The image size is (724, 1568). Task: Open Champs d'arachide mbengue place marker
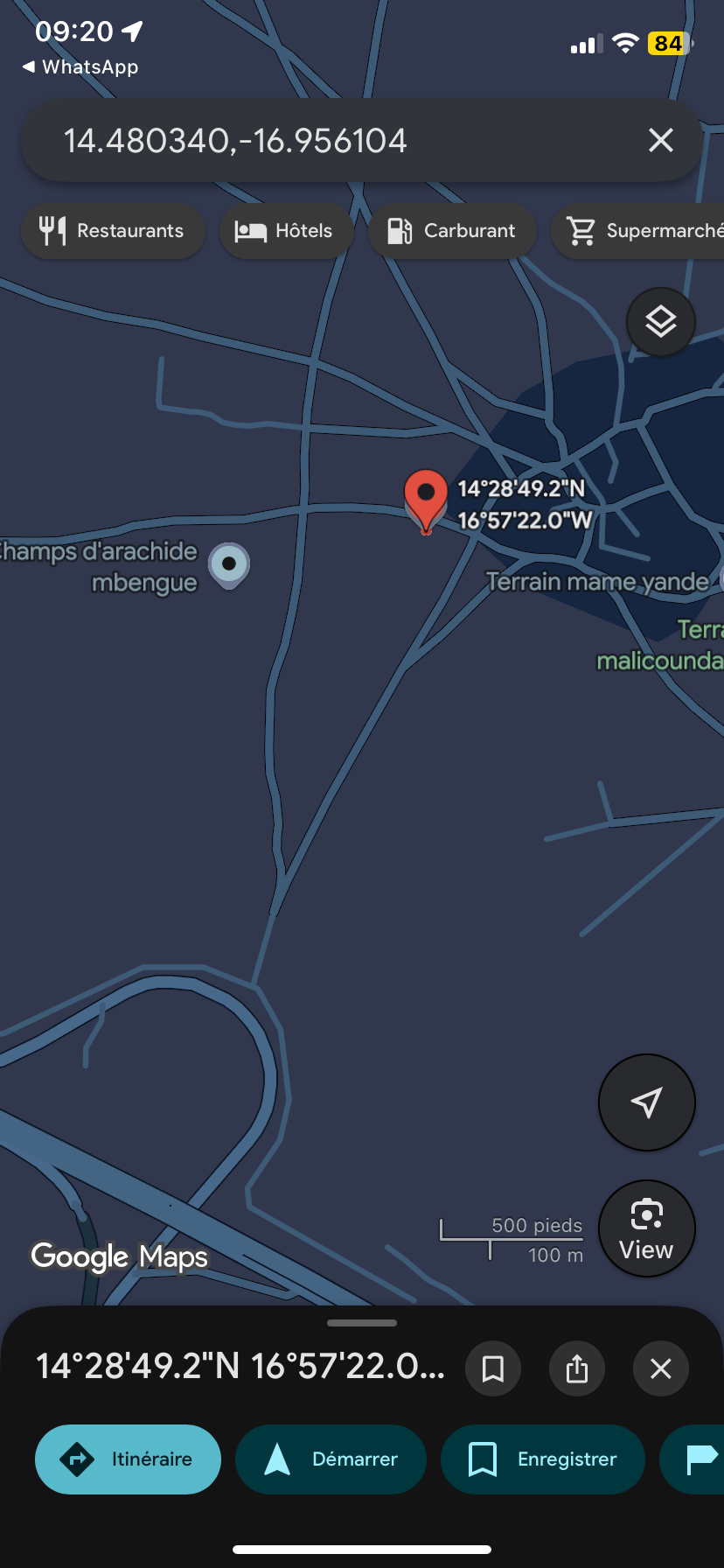pyautogui.click(x=229, y=564)
